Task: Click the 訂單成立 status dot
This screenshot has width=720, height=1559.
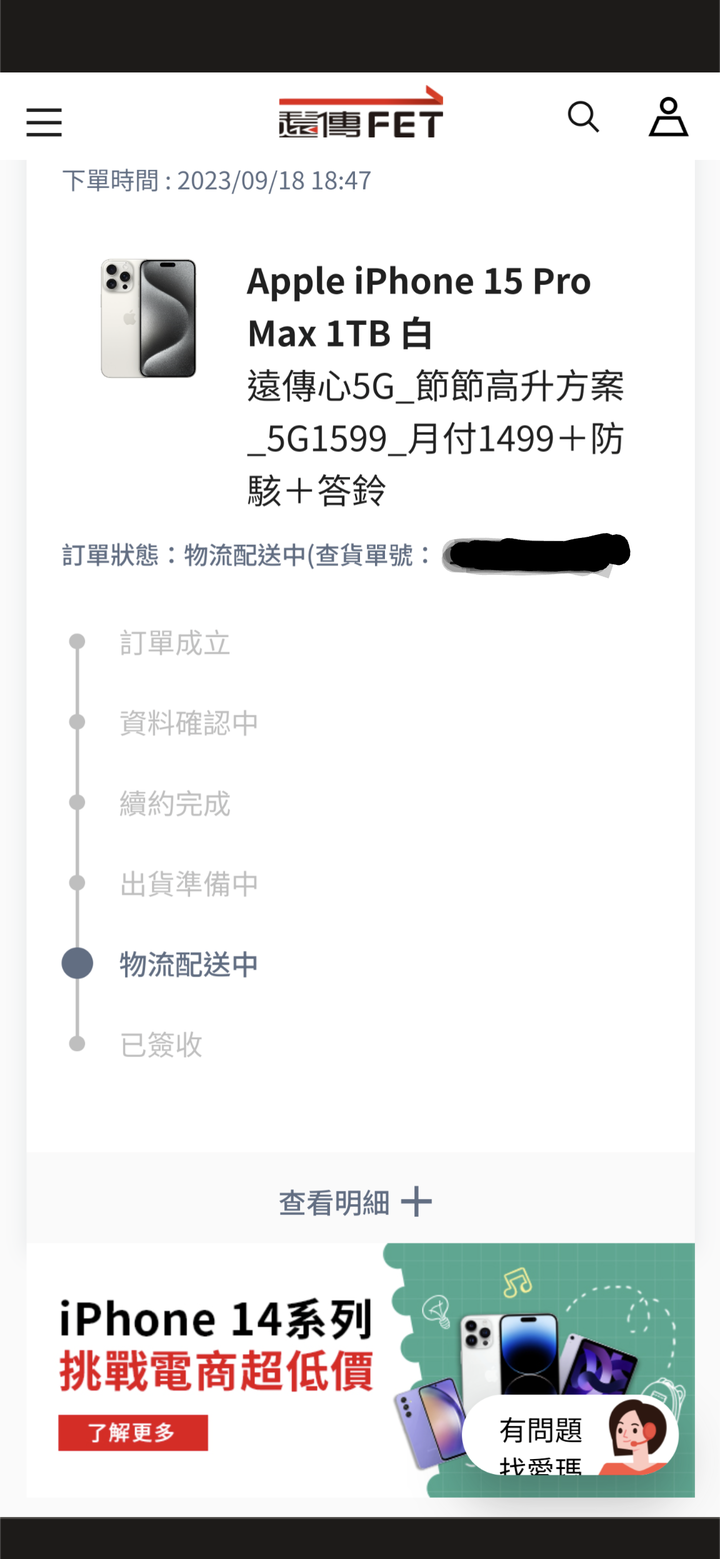Action: point(77,640)
